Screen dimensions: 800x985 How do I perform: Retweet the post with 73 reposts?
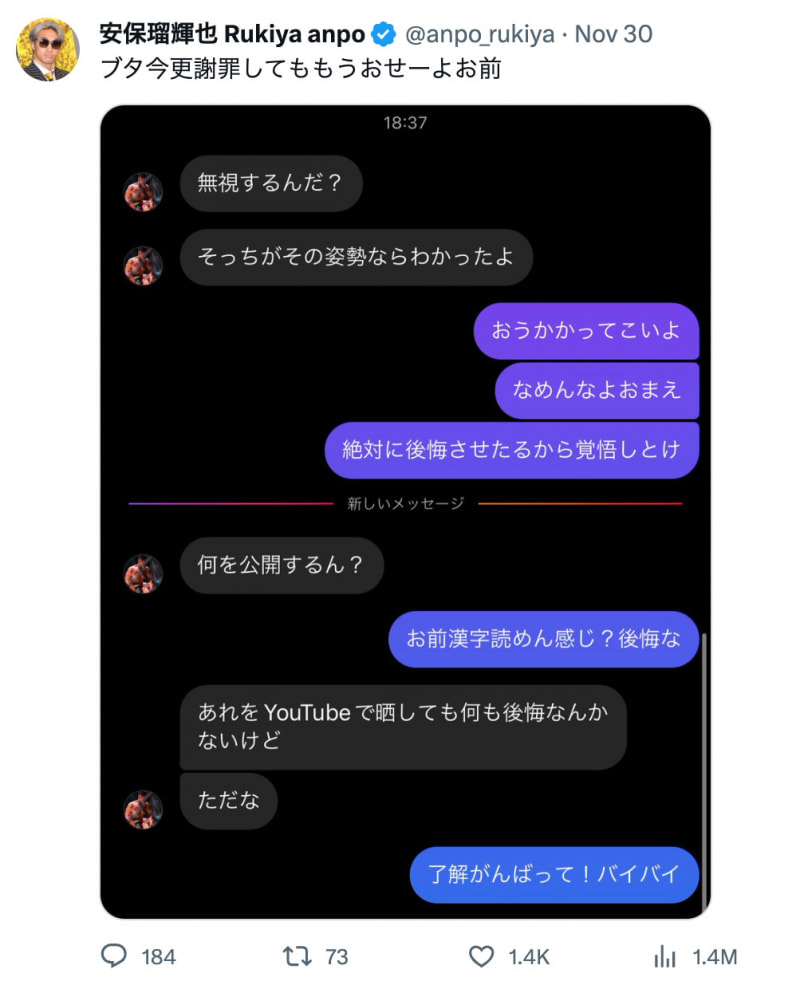pos(297,956)
